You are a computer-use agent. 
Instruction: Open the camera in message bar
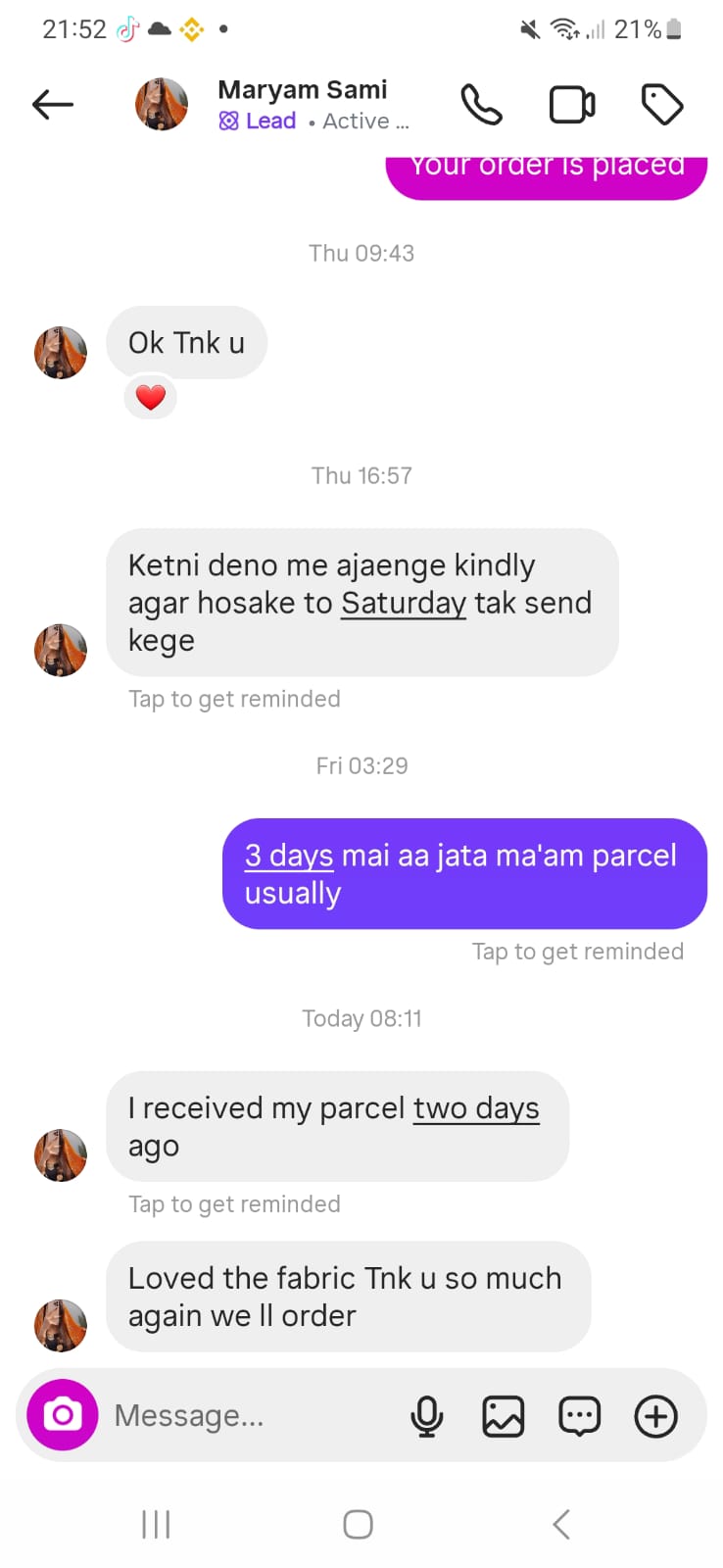[63, 1415]
